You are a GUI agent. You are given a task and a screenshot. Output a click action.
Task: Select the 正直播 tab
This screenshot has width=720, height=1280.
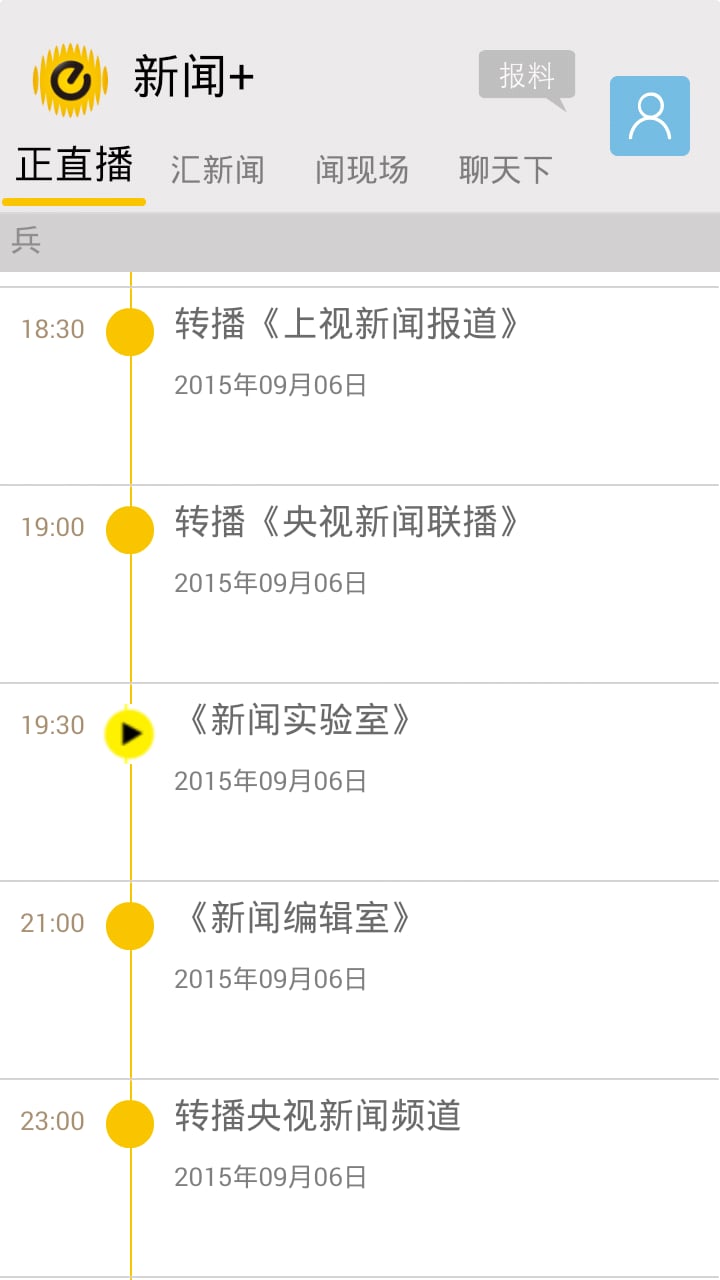tap(74, 166)
